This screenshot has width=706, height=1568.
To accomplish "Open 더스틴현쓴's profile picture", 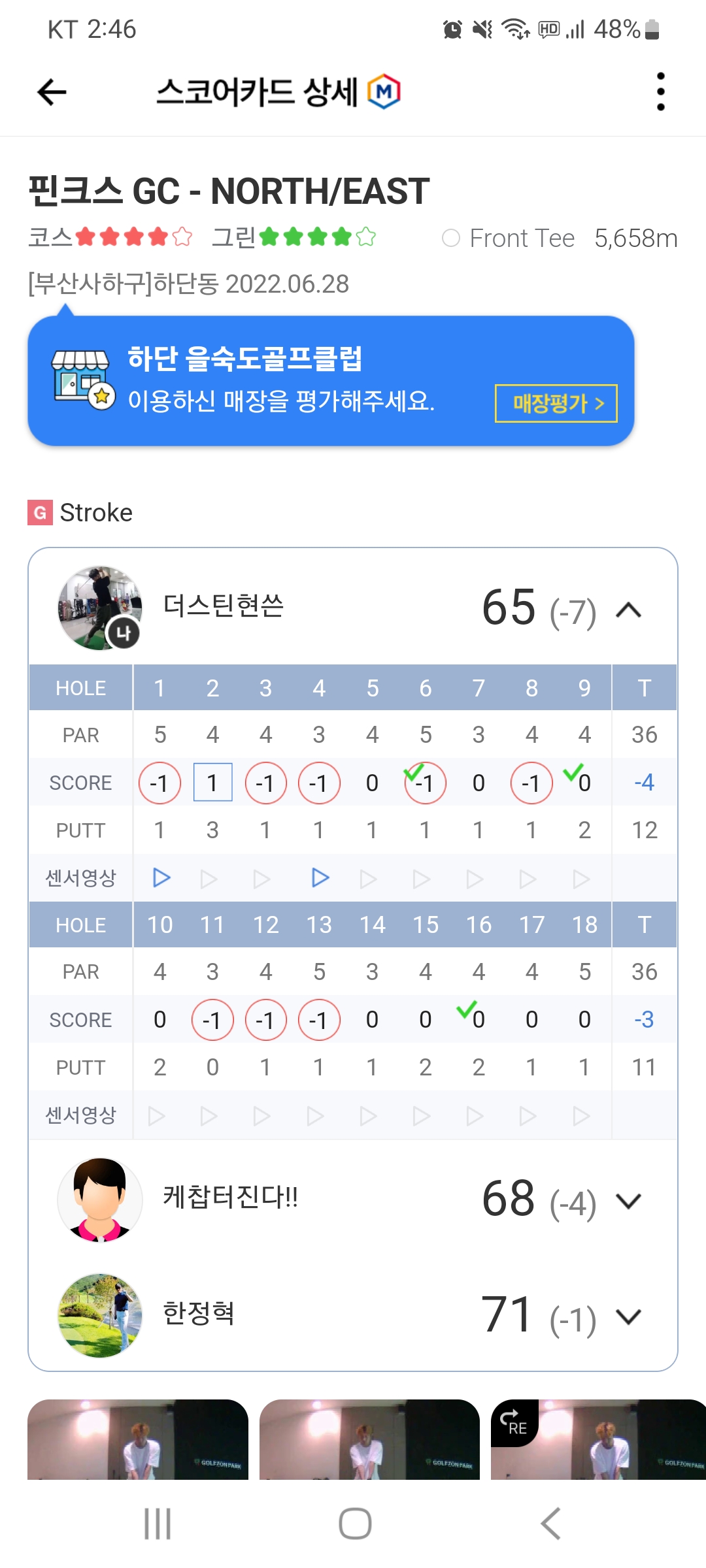I will click(x=99, y=608).
